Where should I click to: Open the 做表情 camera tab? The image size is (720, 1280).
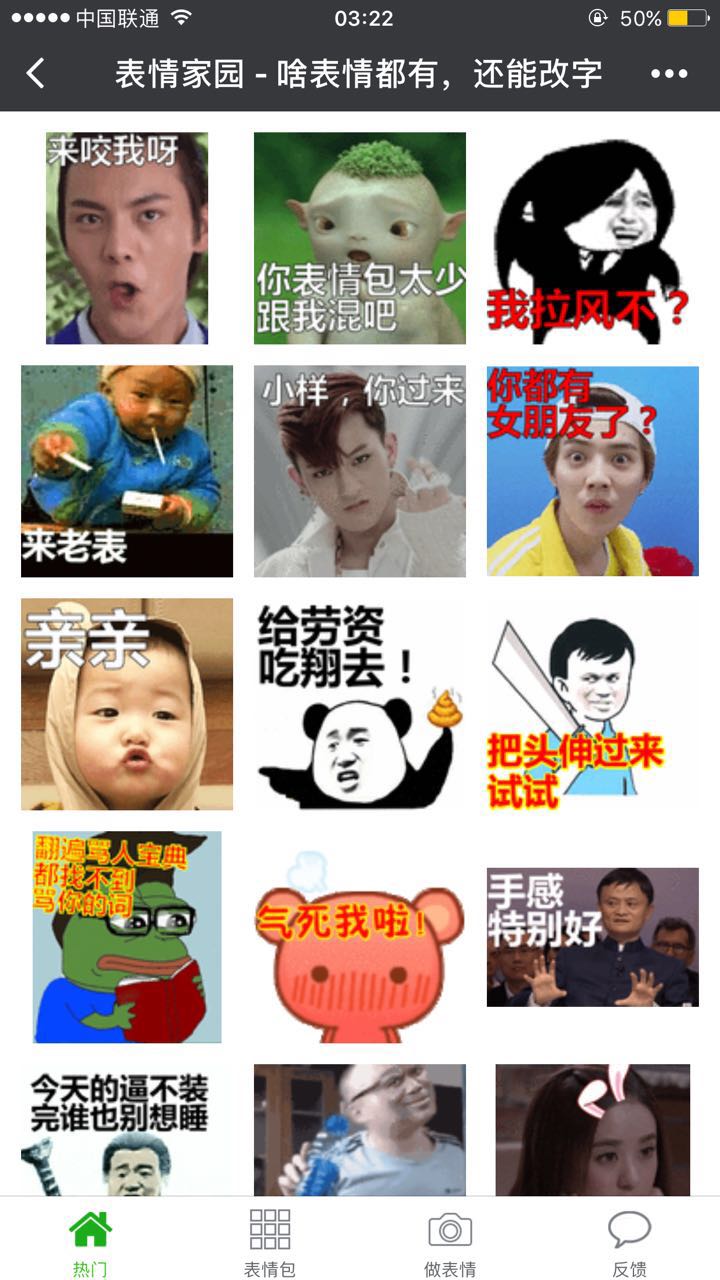click(x=450, y=1242)
